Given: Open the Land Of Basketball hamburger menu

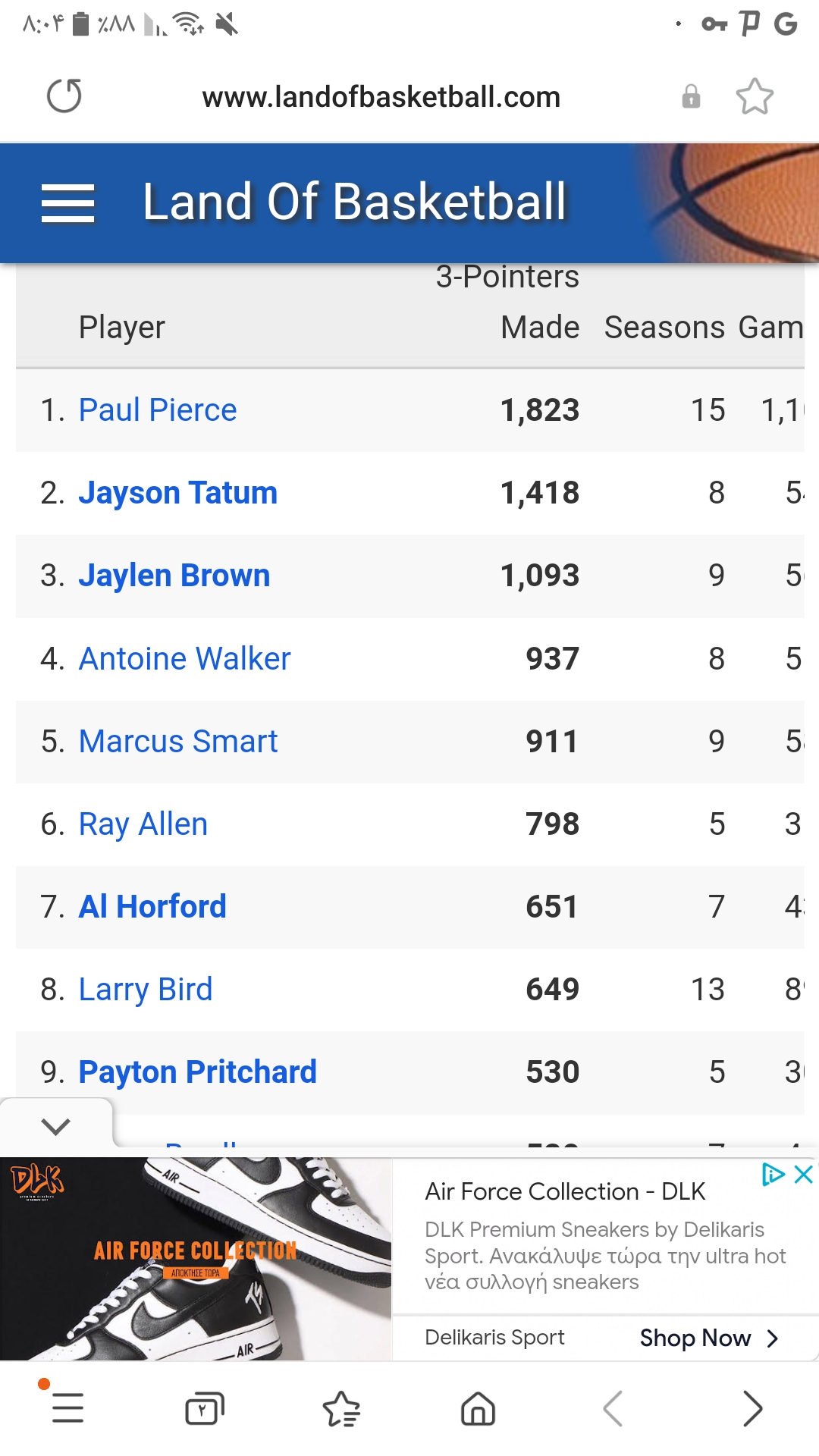Looking at the screenshot, I should click(x=68, y=203).
